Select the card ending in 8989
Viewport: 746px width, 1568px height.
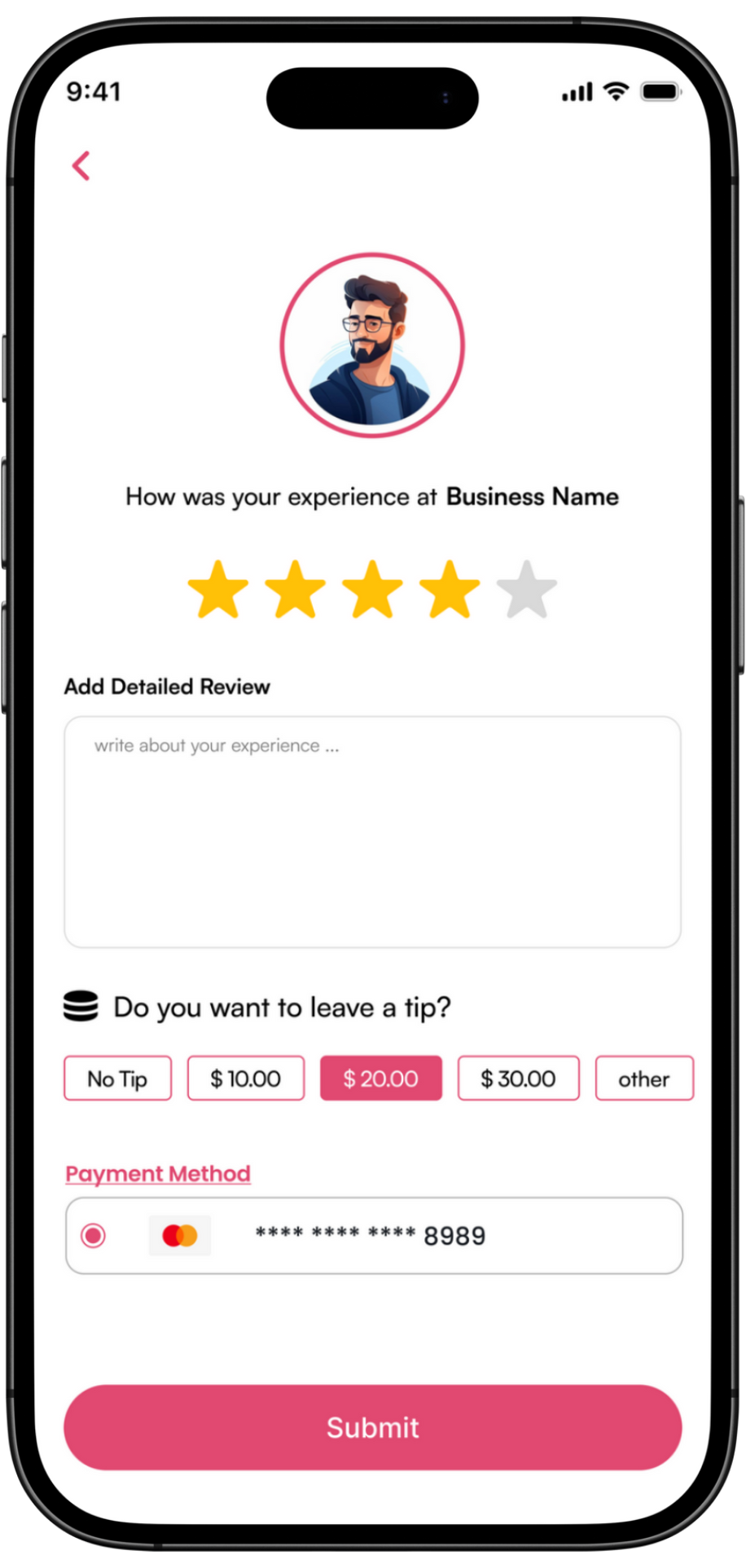94,1236
